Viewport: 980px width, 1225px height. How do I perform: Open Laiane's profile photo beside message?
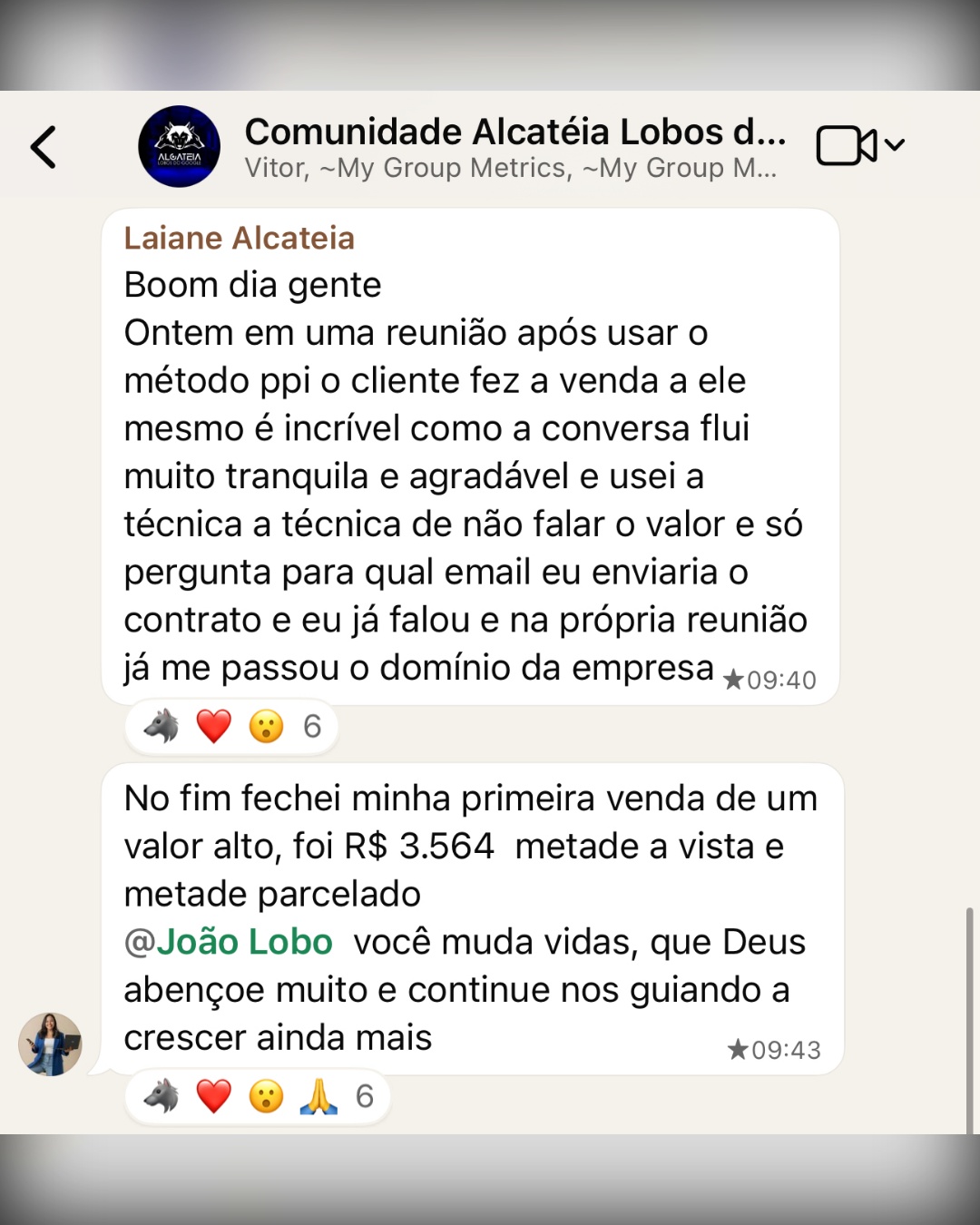point(50,1044)
